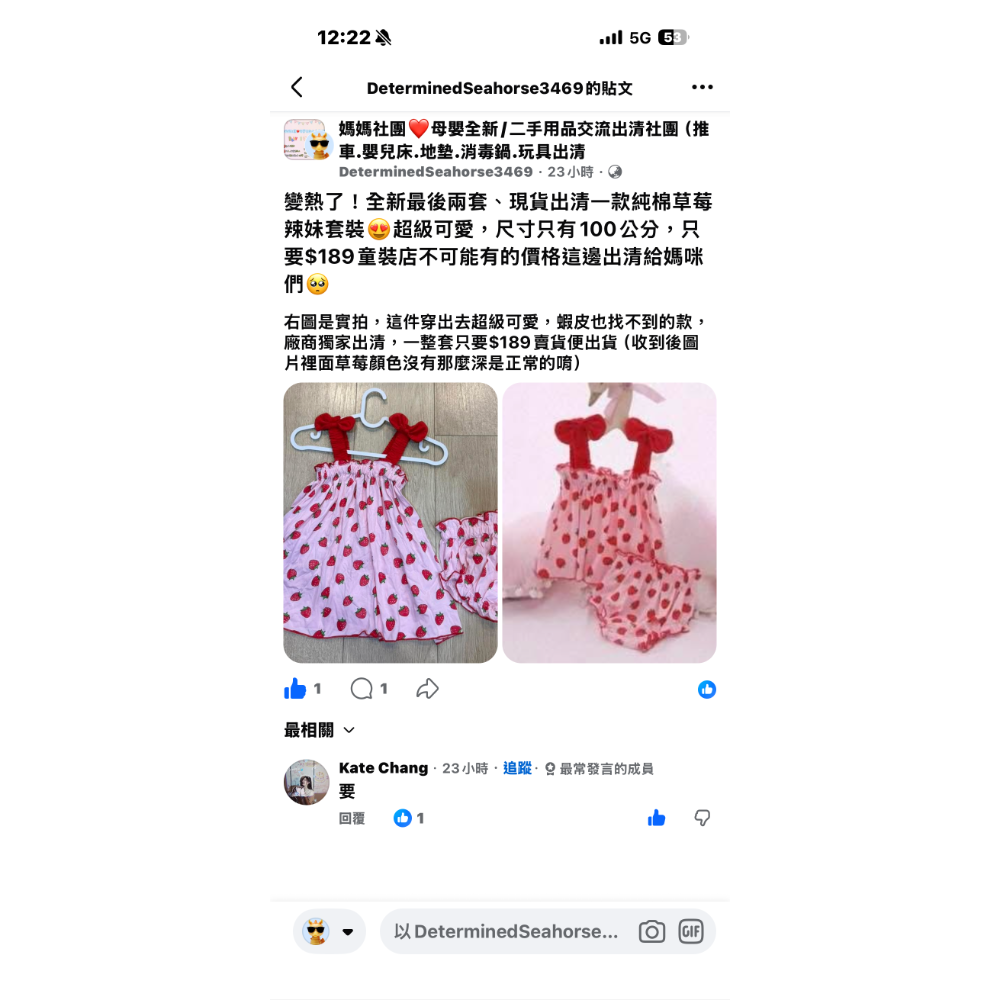1000x1000 pixels.
Task: Downvote Kate Chang's comment
Action: [703, 818]
